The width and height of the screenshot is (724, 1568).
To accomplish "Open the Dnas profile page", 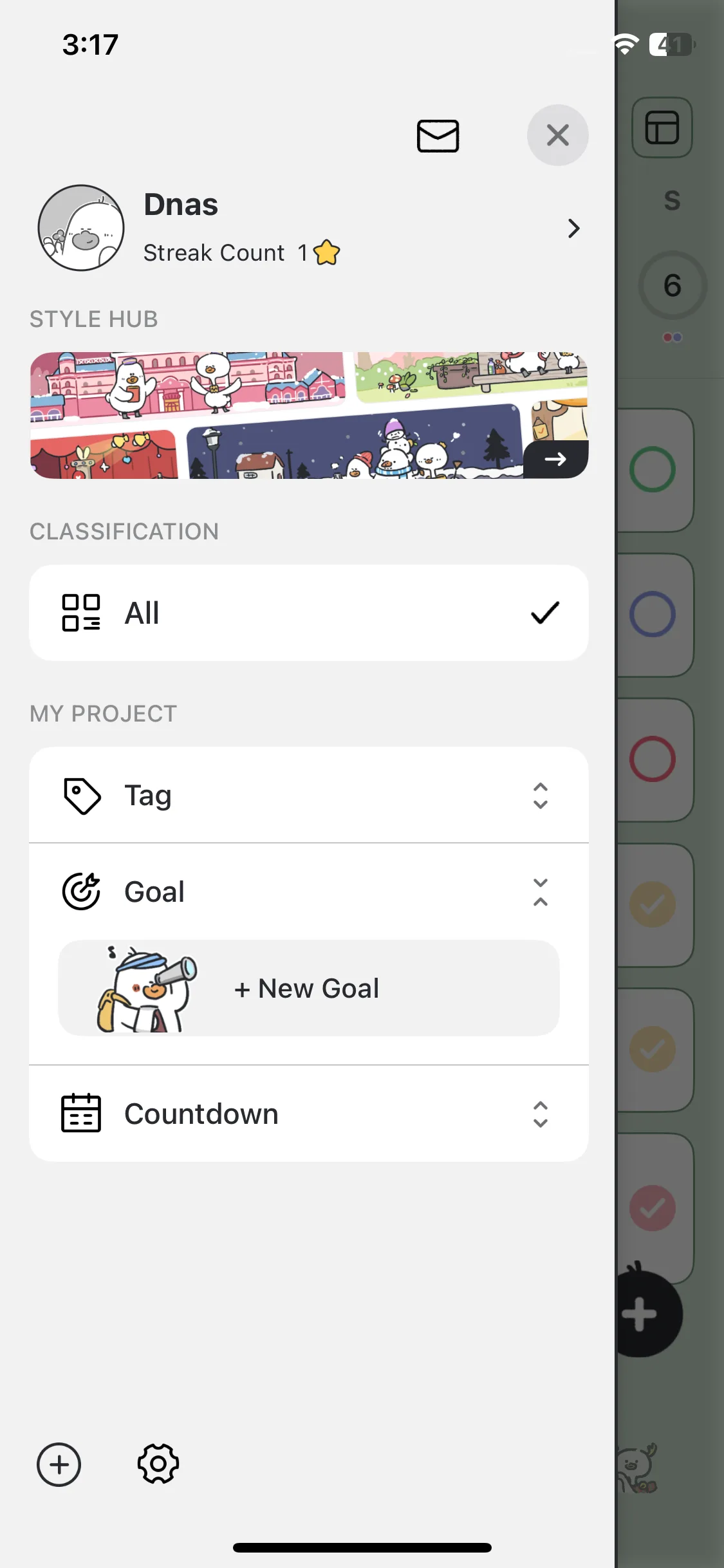I will pyautogui.click(x=309, y=229).
